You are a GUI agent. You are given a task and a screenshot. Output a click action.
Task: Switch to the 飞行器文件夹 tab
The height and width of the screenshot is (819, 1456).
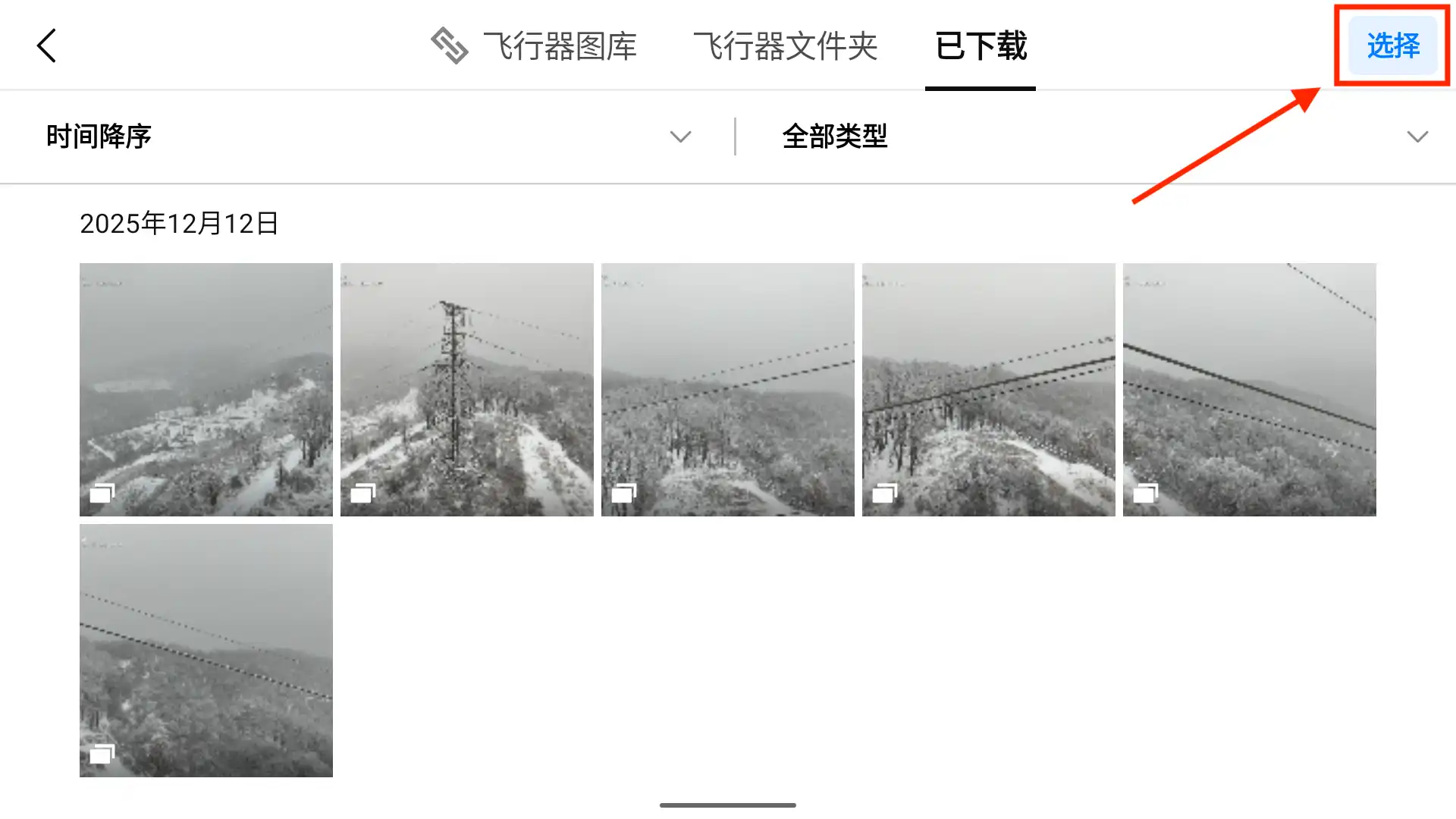(x=785, y=46)
